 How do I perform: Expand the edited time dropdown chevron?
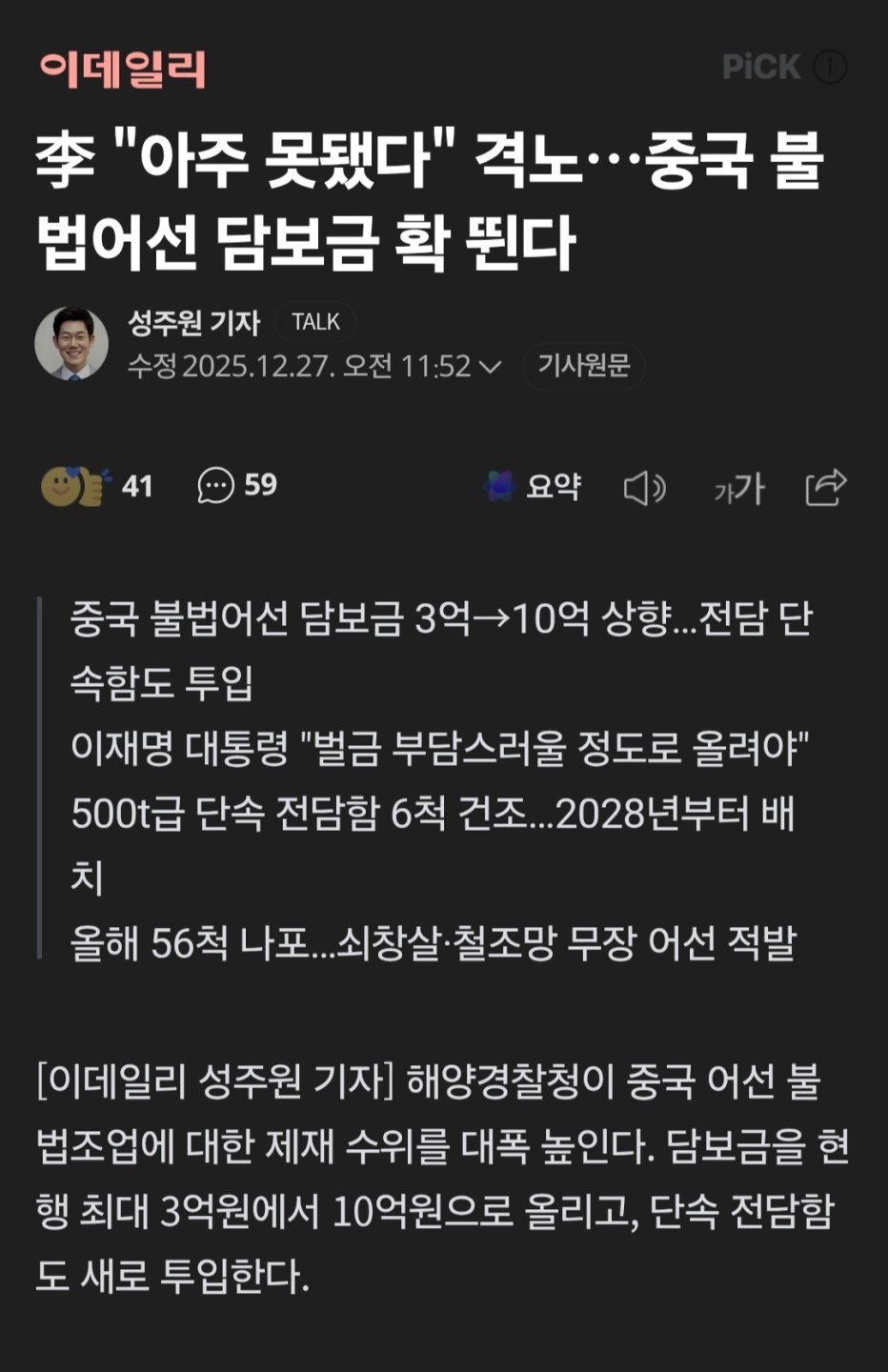click(491, 367)
